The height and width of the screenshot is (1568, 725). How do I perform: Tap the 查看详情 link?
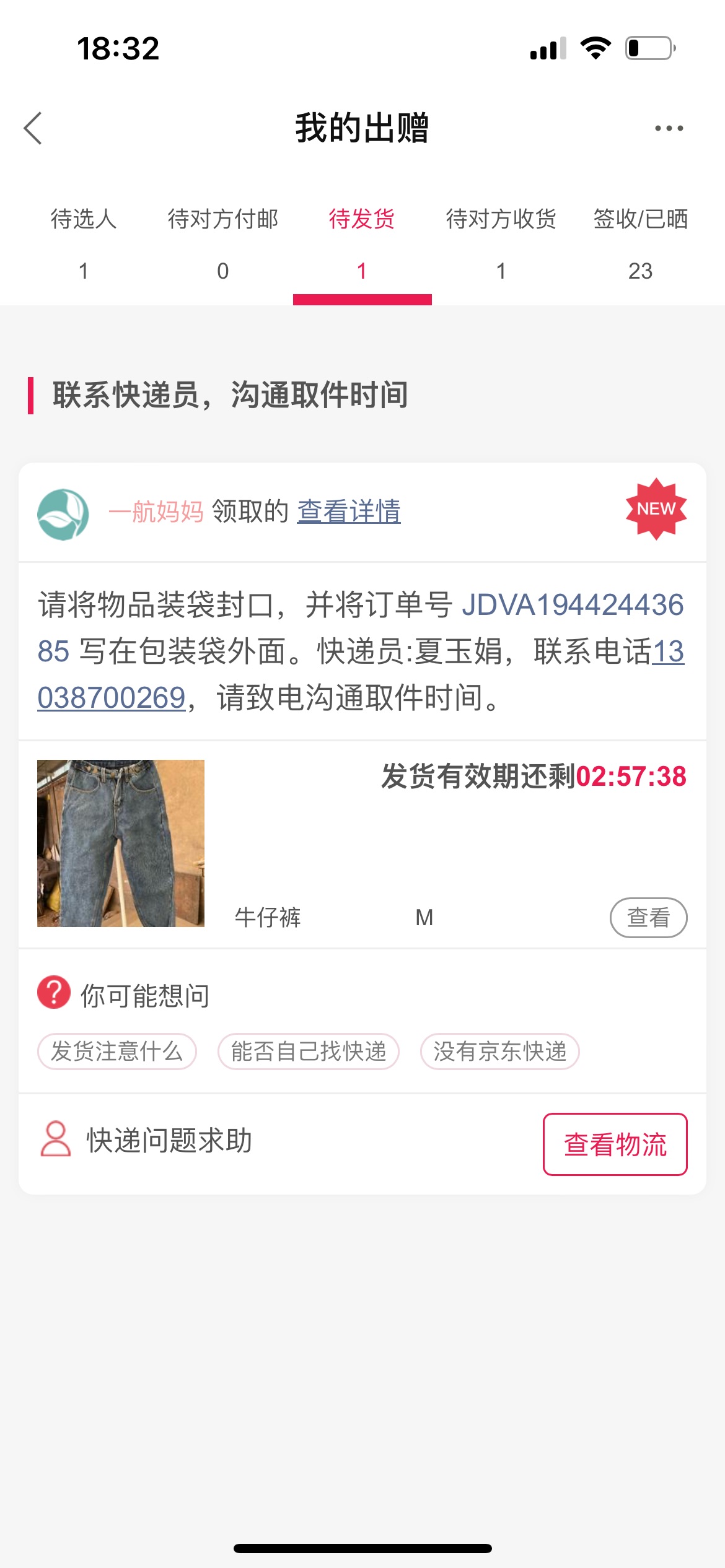click(349, 512)
